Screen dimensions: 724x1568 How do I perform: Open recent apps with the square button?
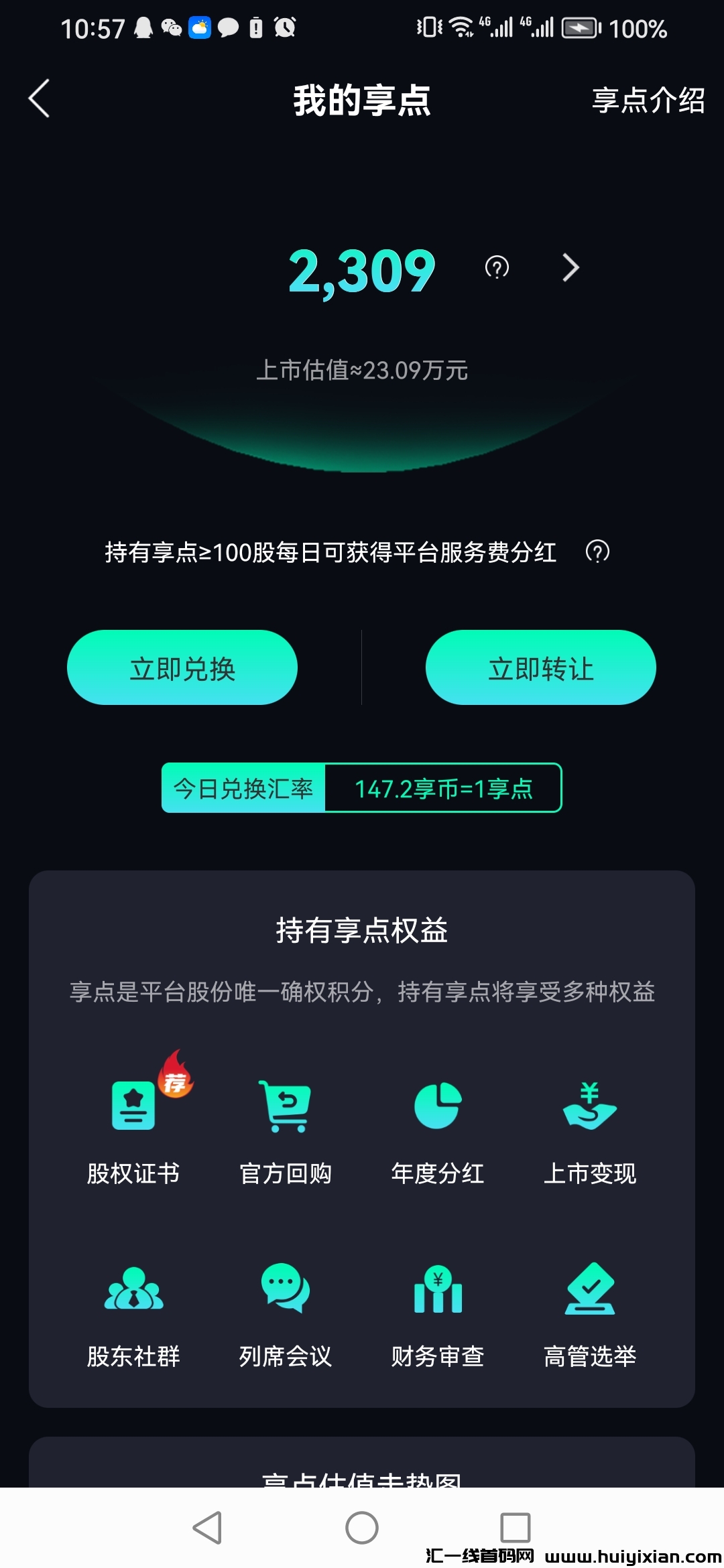point(516,1528)
